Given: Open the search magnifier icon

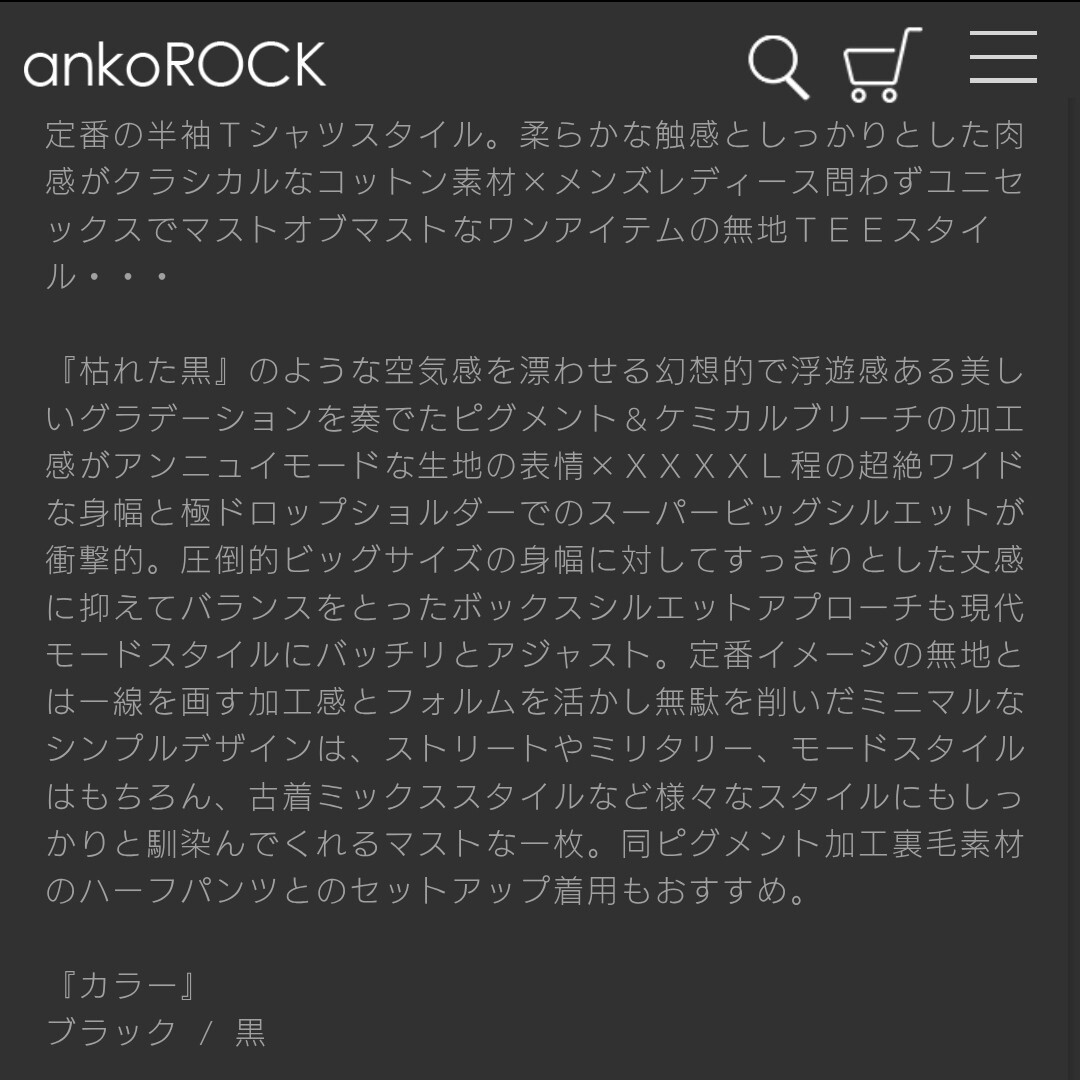Looking at the screenshot, I should [777, 66].
